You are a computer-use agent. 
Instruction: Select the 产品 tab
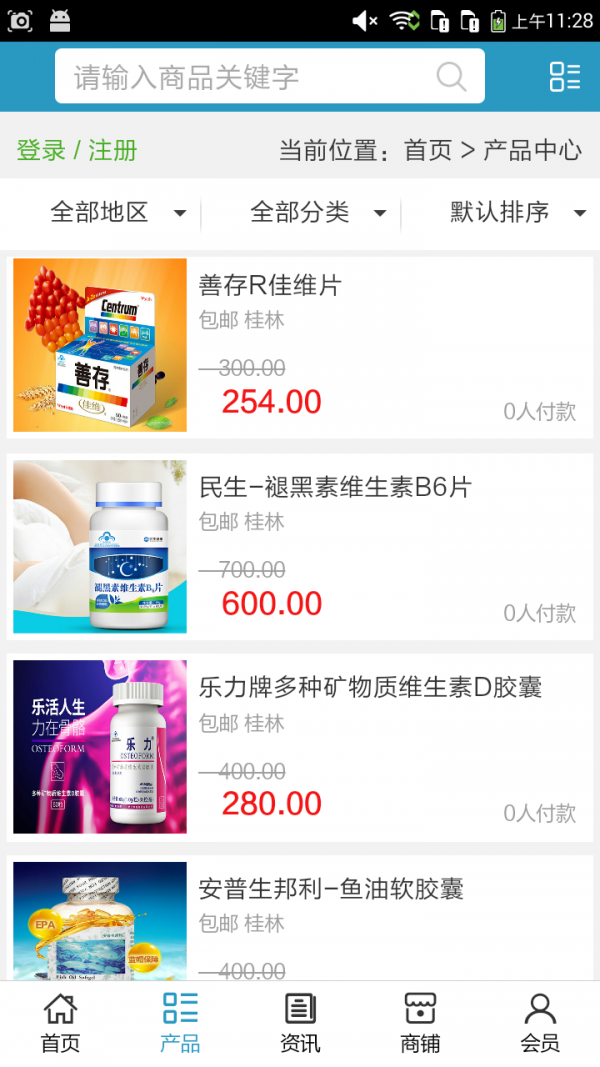click(180, 1023)
